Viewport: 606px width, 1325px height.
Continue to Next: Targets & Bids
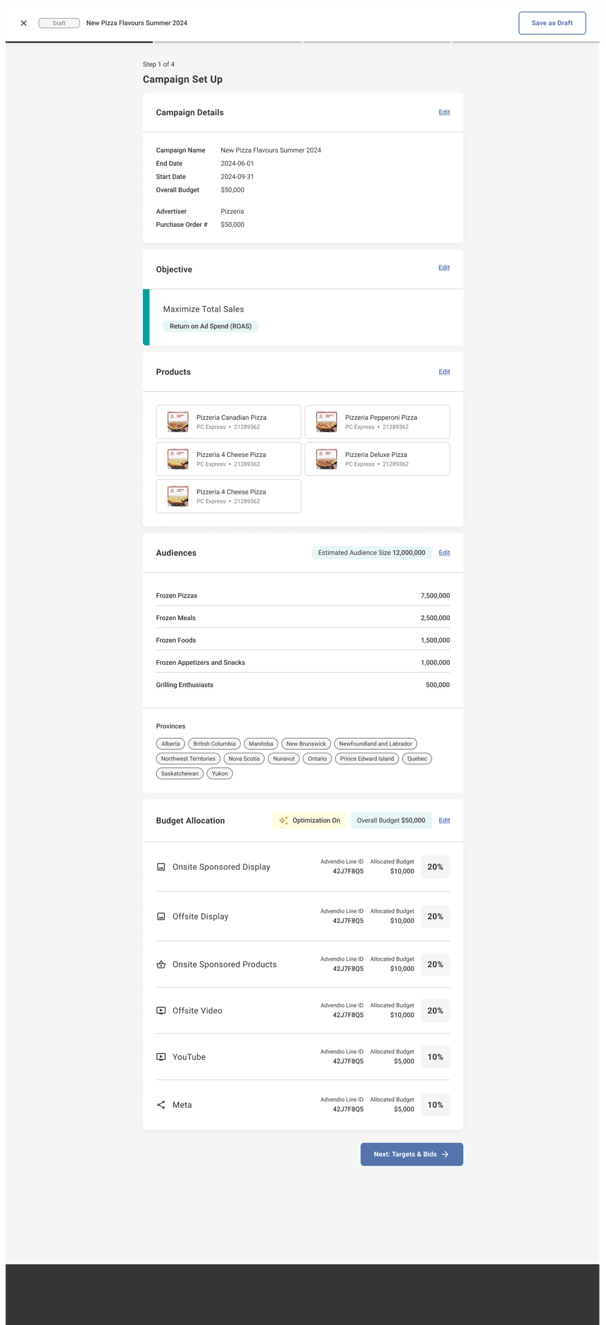tap(412, 1154)
